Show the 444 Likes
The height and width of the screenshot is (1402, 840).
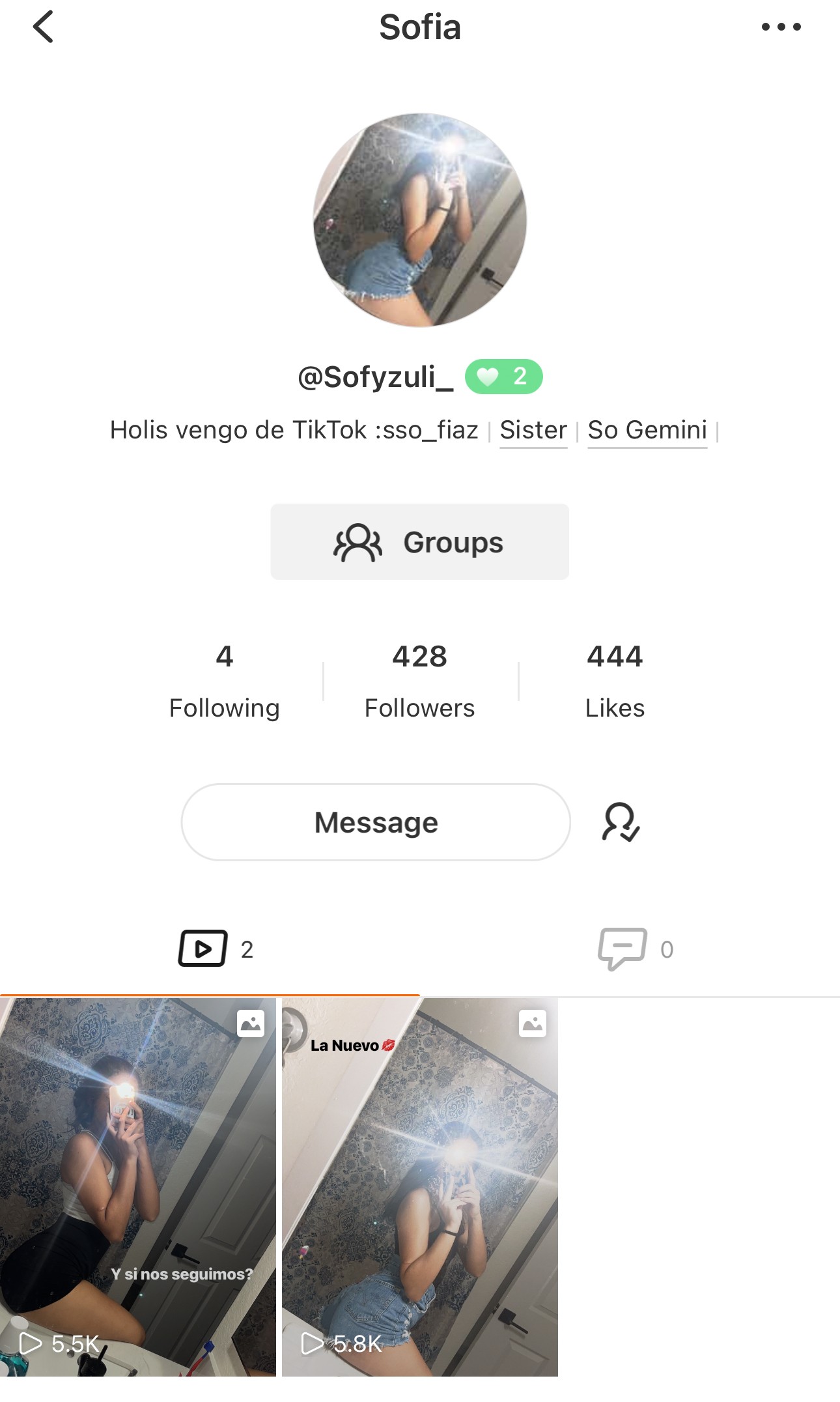[x=615, y=681]
